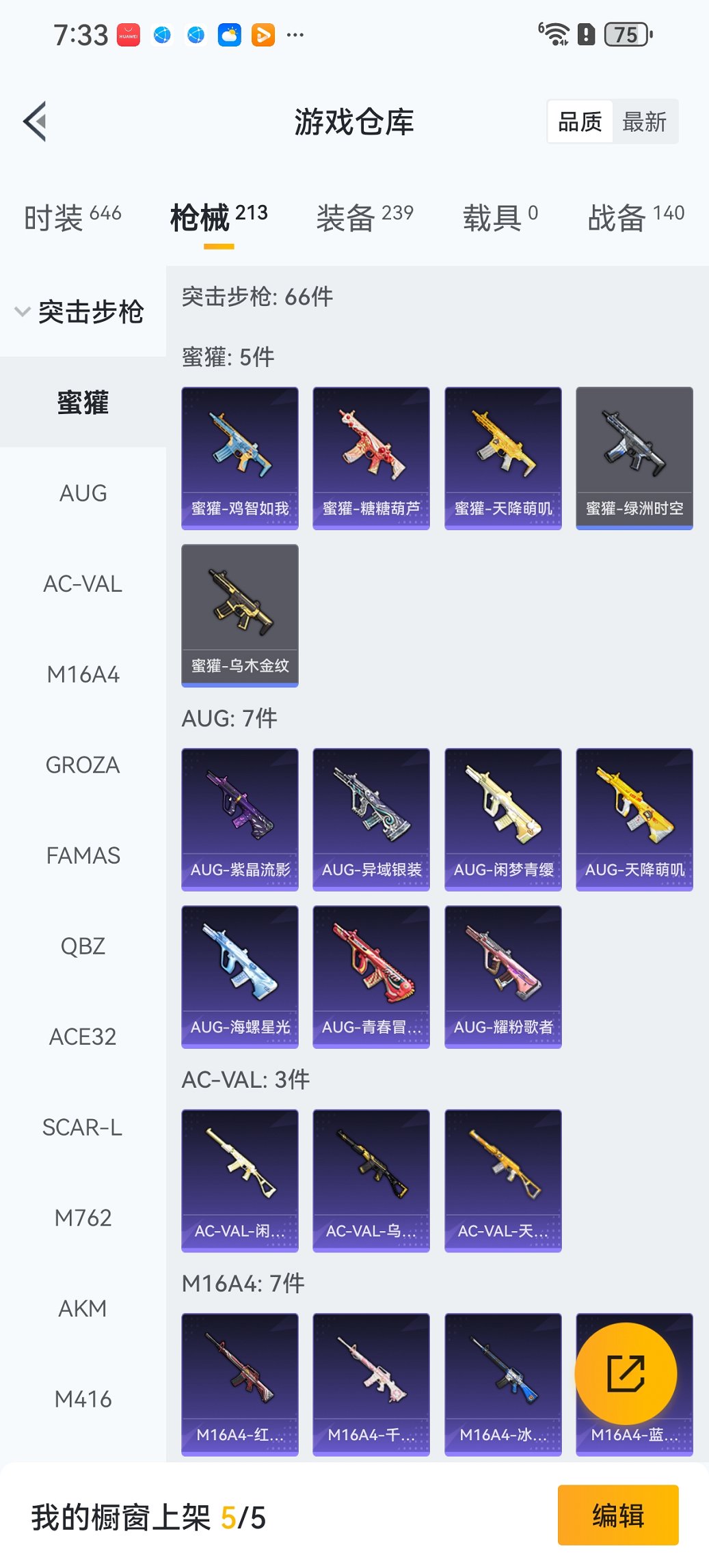Select GROZA from the side menu
The width and height of the screenshot is (709, 1568).
(83, 765)
